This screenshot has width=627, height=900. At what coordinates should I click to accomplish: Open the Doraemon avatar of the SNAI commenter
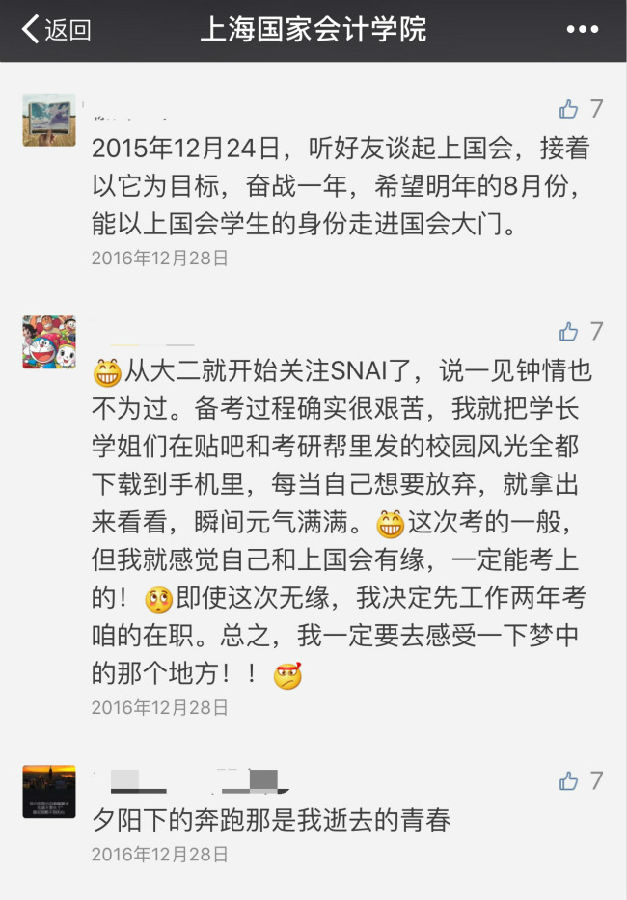[x=49, y=342]
